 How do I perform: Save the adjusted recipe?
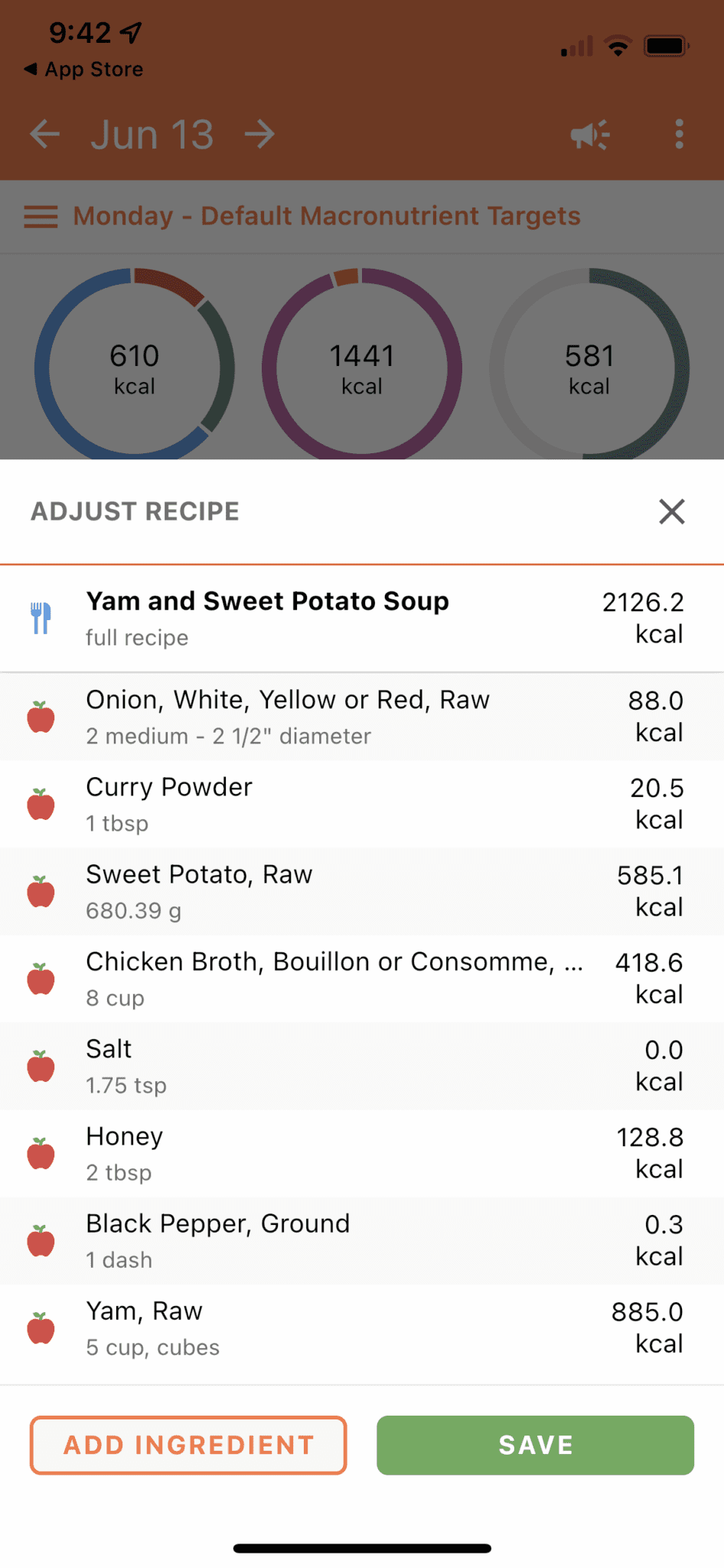click(534, 1445)
